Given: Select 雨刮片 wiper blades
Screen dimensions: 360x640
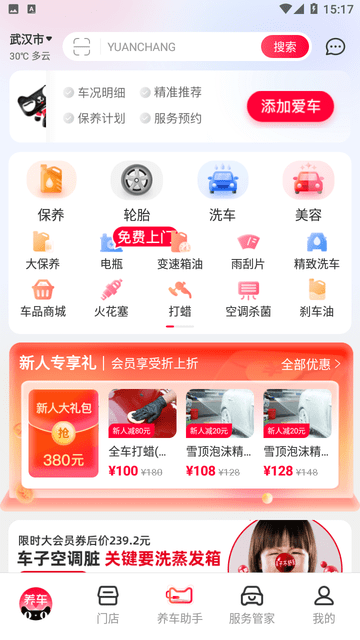Looking at the screenshot, I should coord(248,251).
